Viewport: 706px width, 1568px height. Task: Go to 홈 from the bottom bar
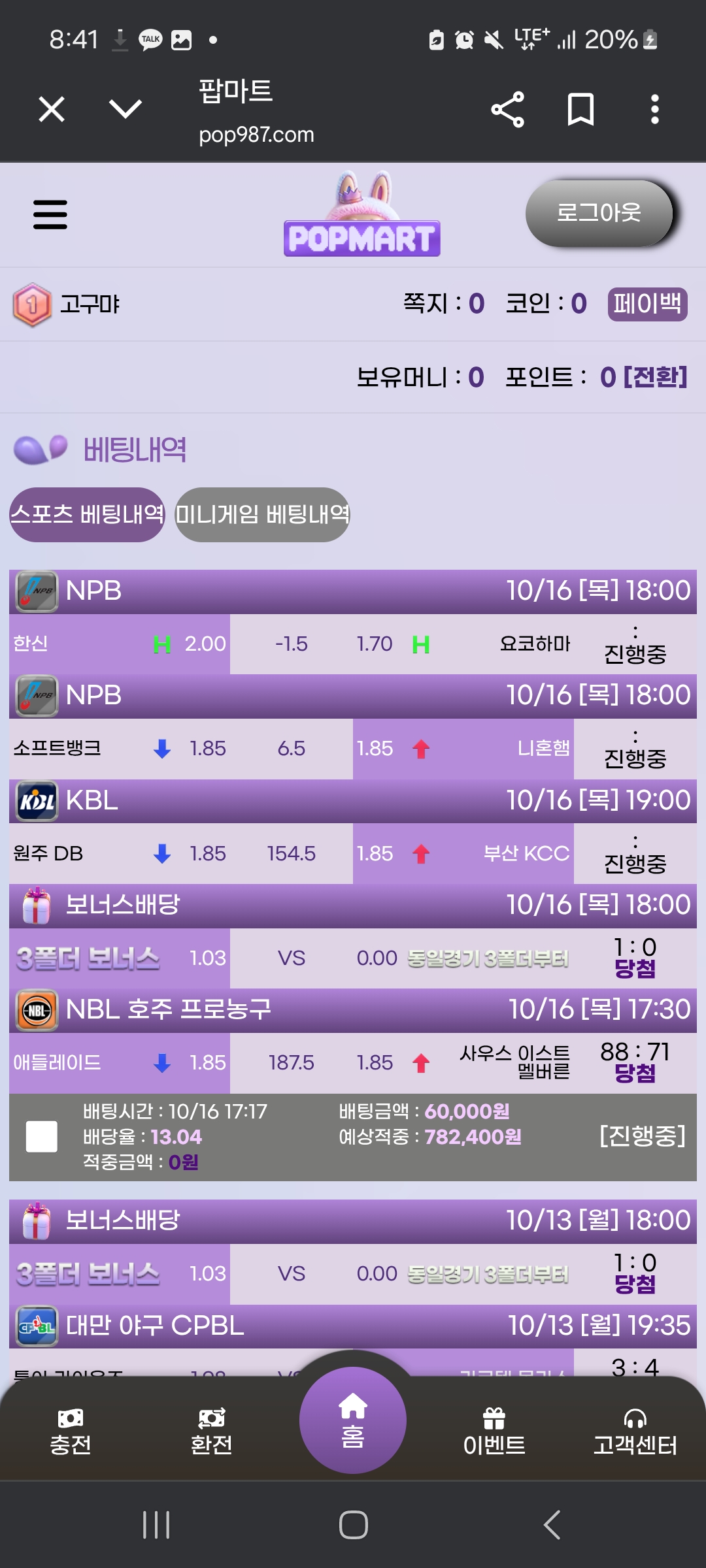click(353, 1420)
